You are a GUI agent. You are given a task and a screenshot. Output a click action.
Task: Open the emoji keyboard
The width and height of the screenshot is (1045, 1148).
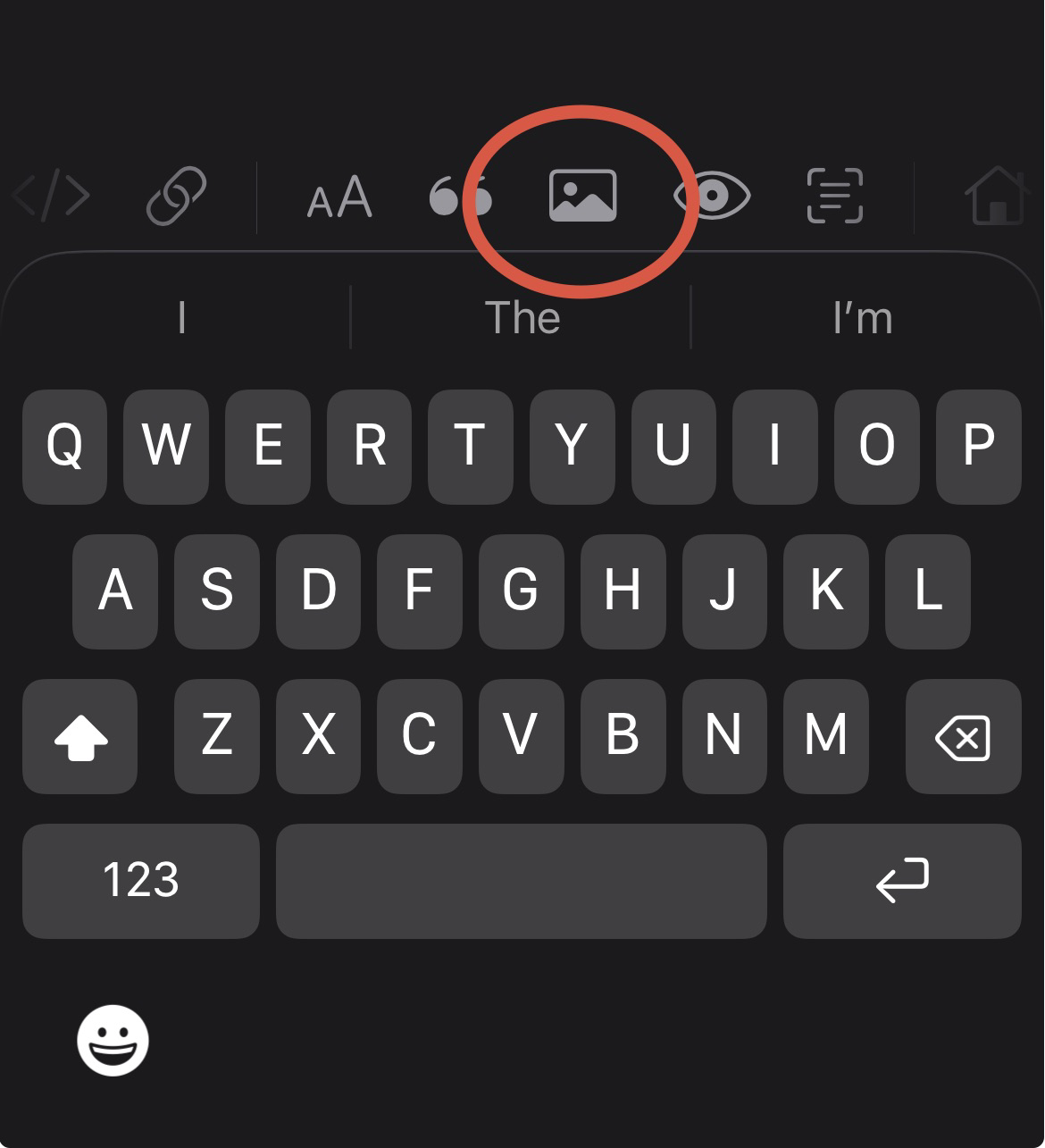click(x=113, y=1041)
